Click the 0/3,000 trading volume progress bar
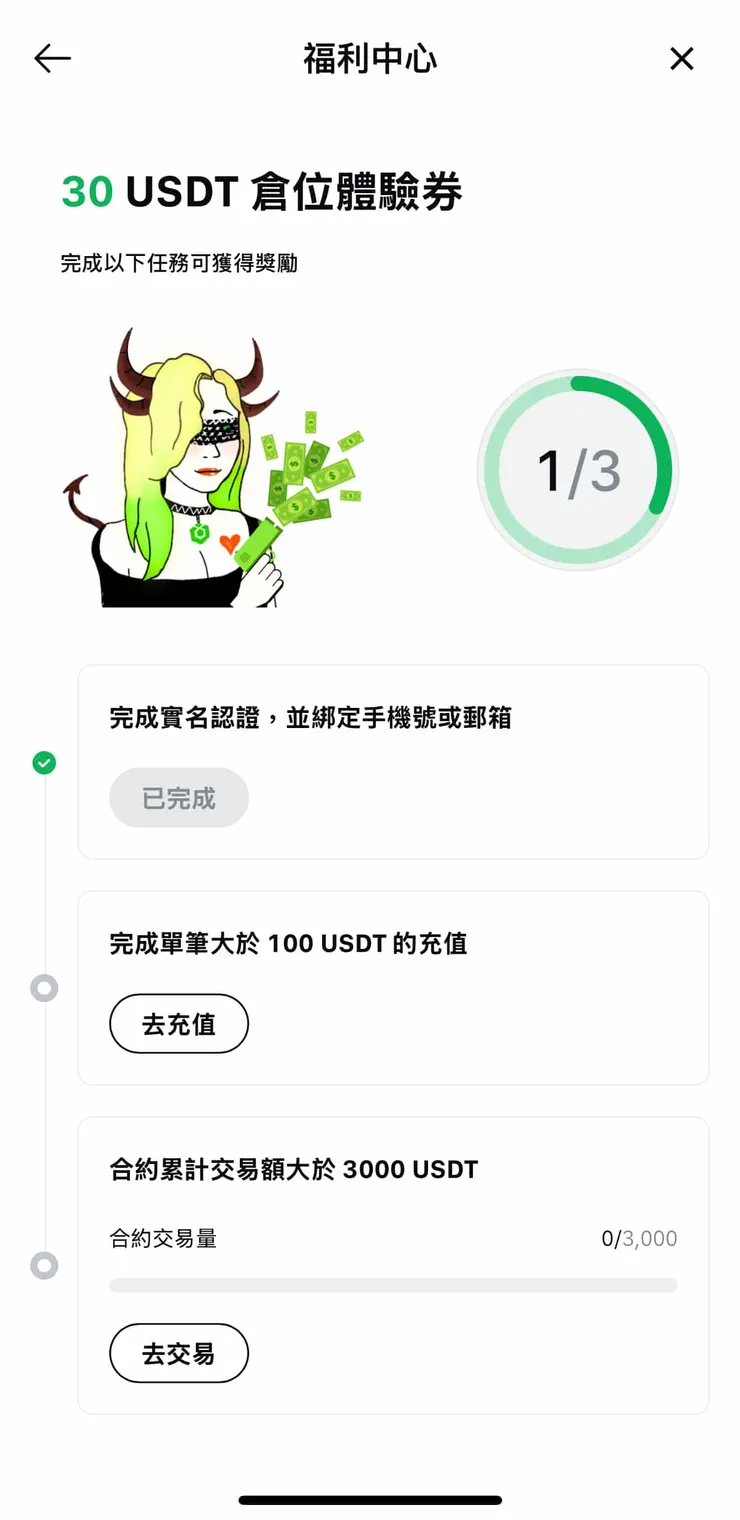The height and width of the screenshot is (1520, 740). (393, 1285)
